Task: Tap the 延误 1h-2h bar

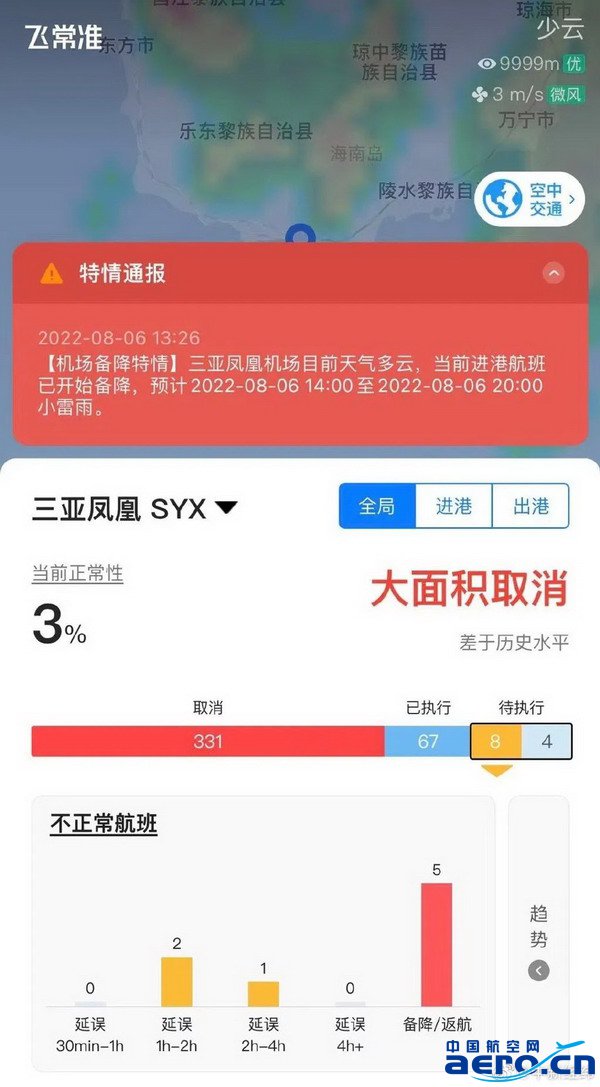Action: pos(177,980)
